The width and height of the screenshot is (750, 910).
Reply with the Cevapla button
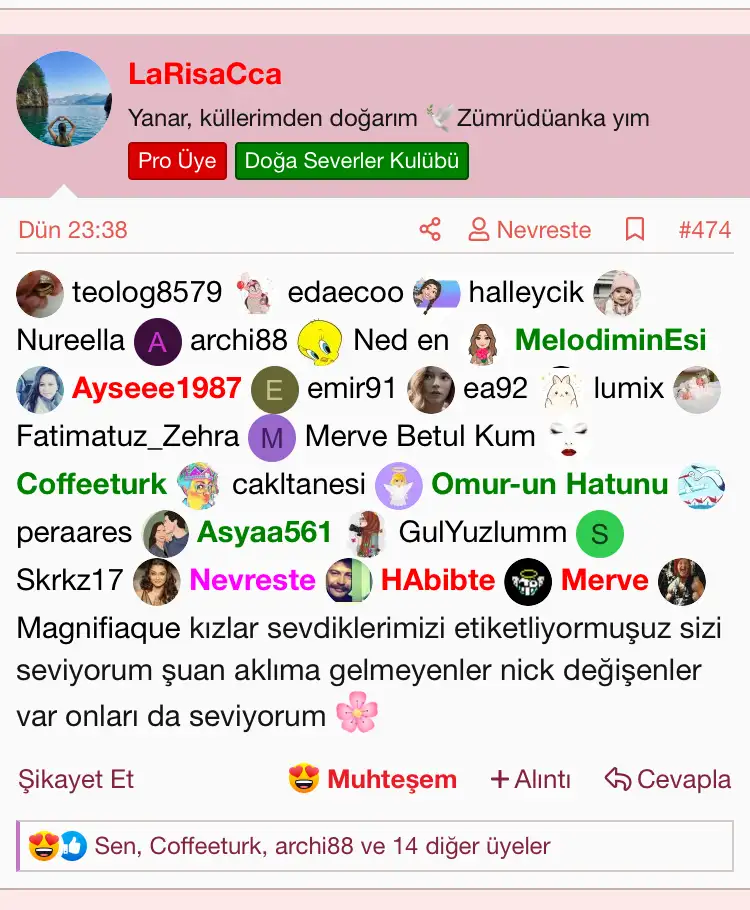(x=668, y=779)
